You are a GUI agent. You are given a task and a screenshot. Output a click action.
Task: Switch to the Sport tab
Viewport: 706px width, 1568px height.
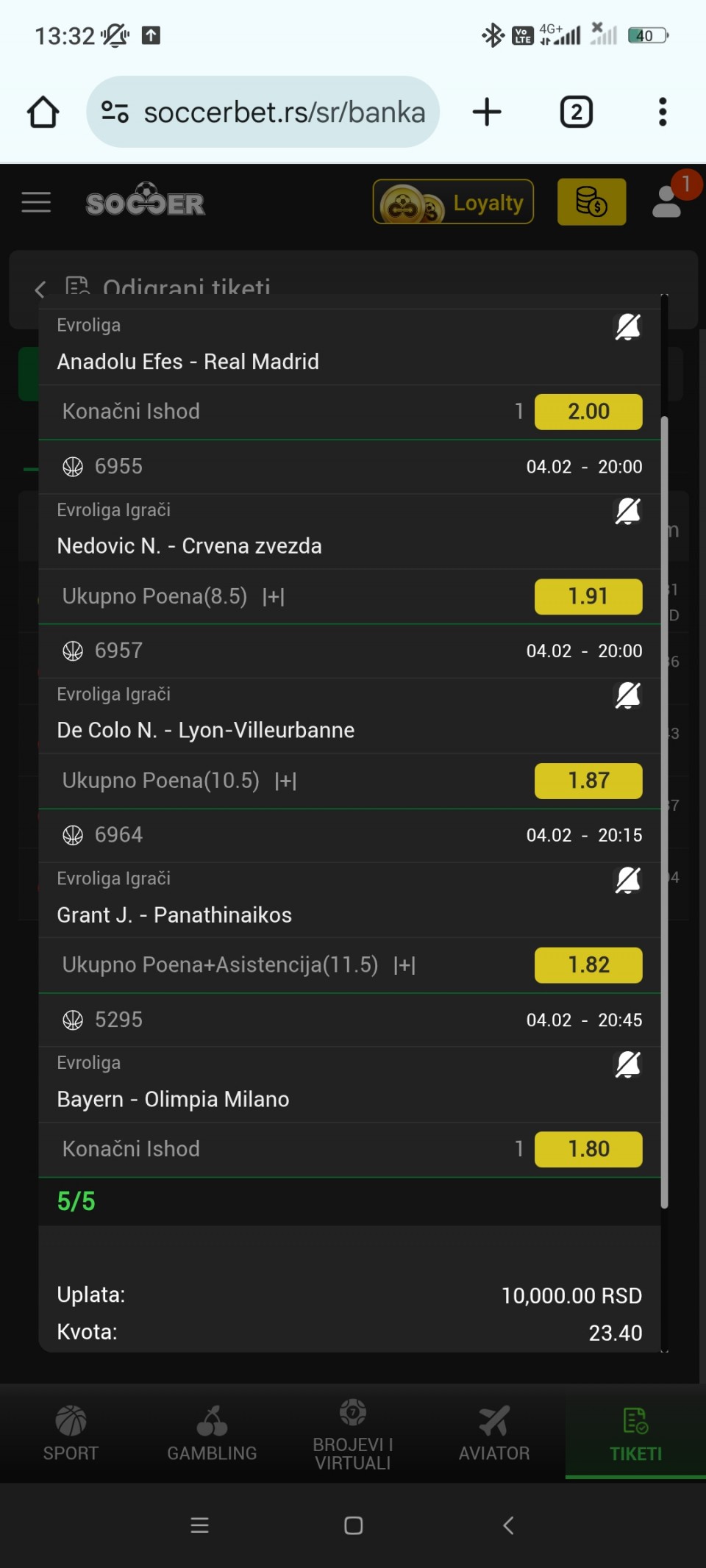click(71, 1433)
